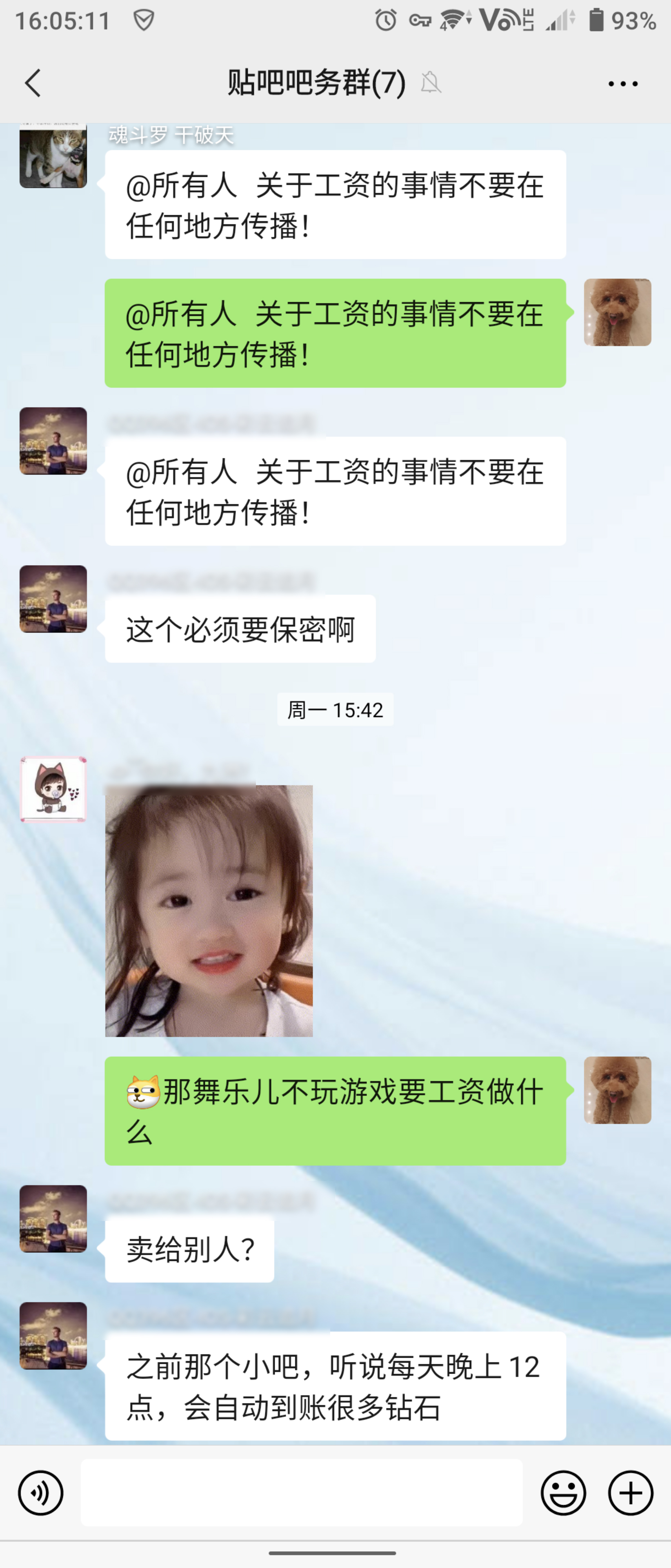This screenshot has height=1568, width=671.
Task: Switch to voice message input
Action: click(41, 1492)
